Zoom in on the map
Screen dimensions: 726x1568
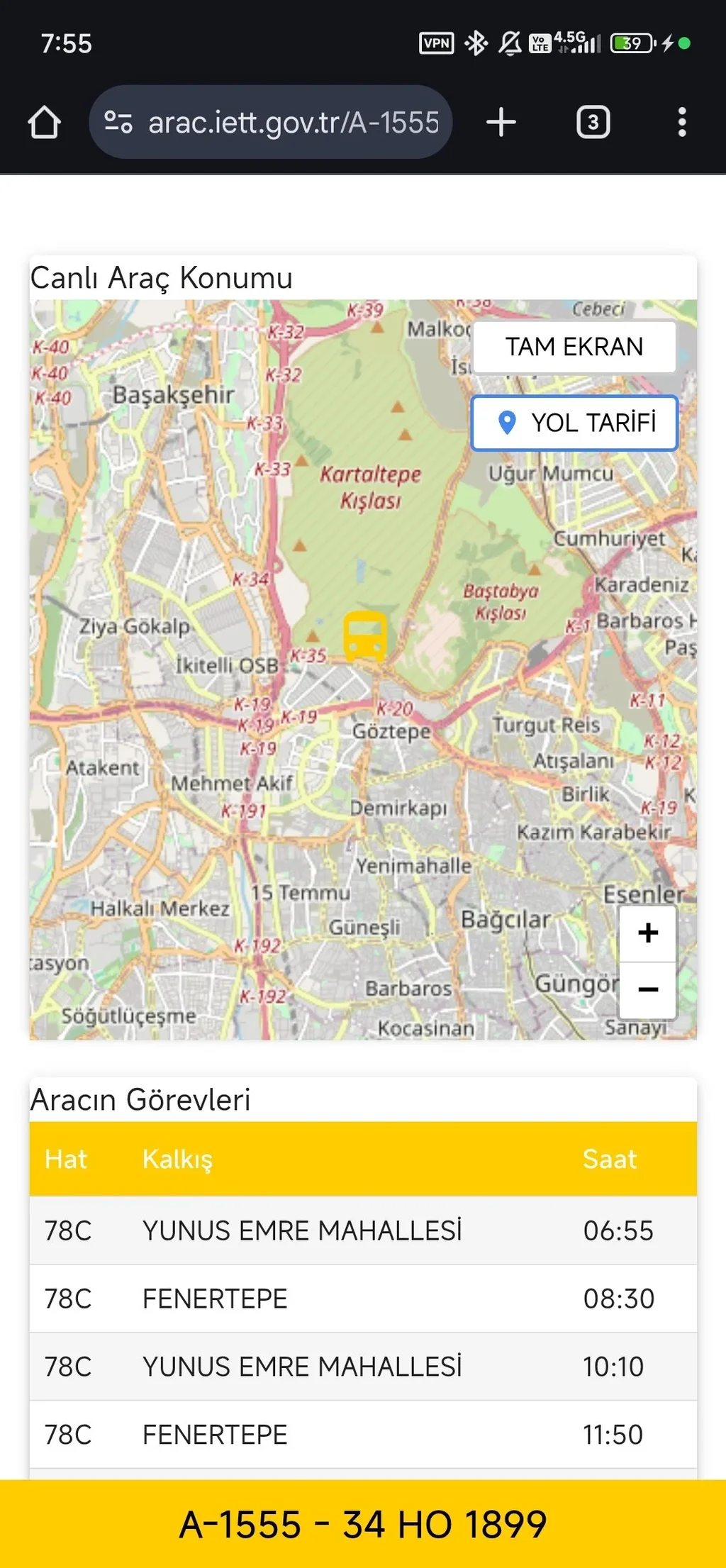(x=647, y=933)
